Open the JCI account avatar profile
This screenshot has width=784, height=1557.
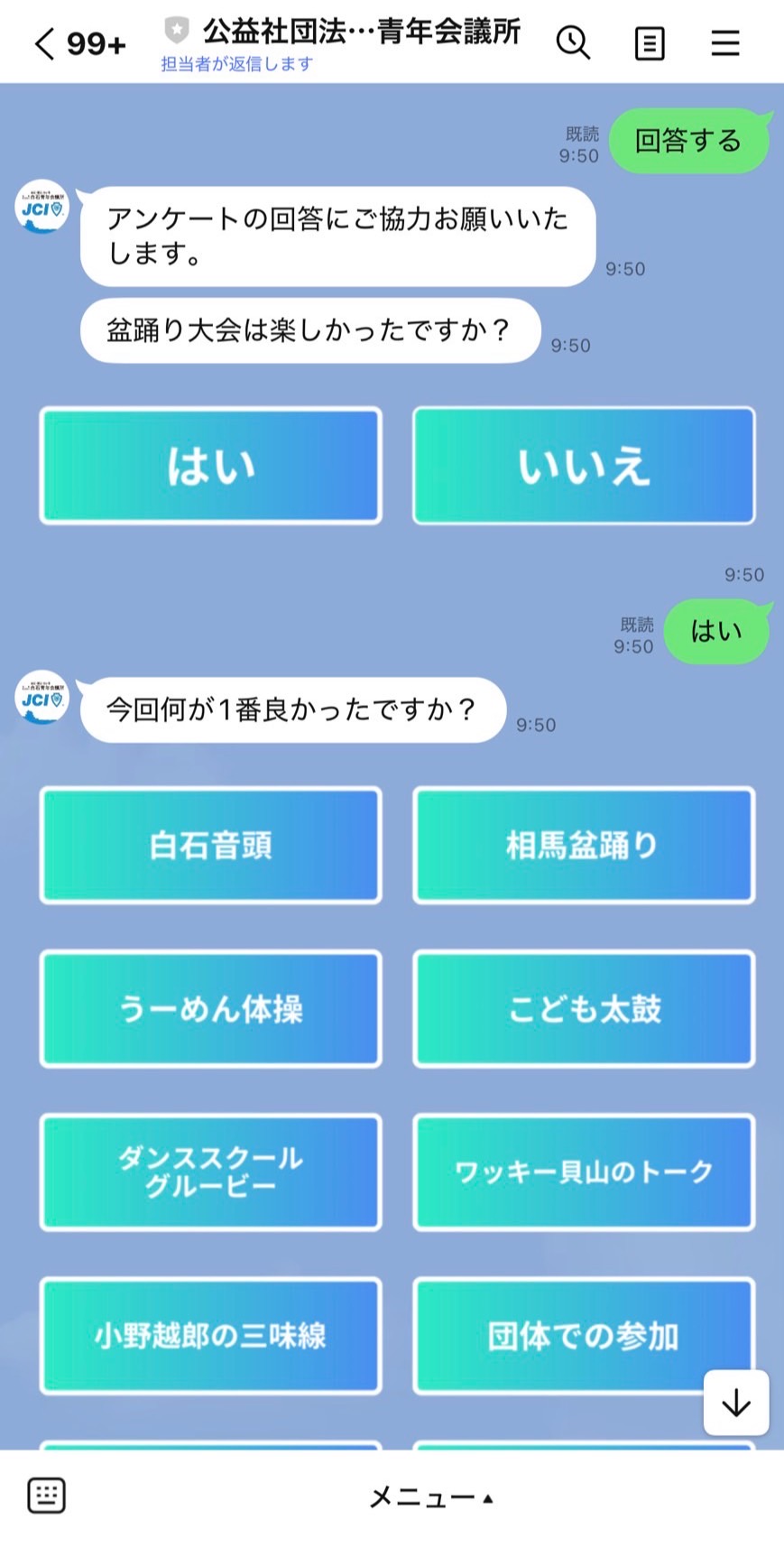pyautogui.click(x=42, y=207)
